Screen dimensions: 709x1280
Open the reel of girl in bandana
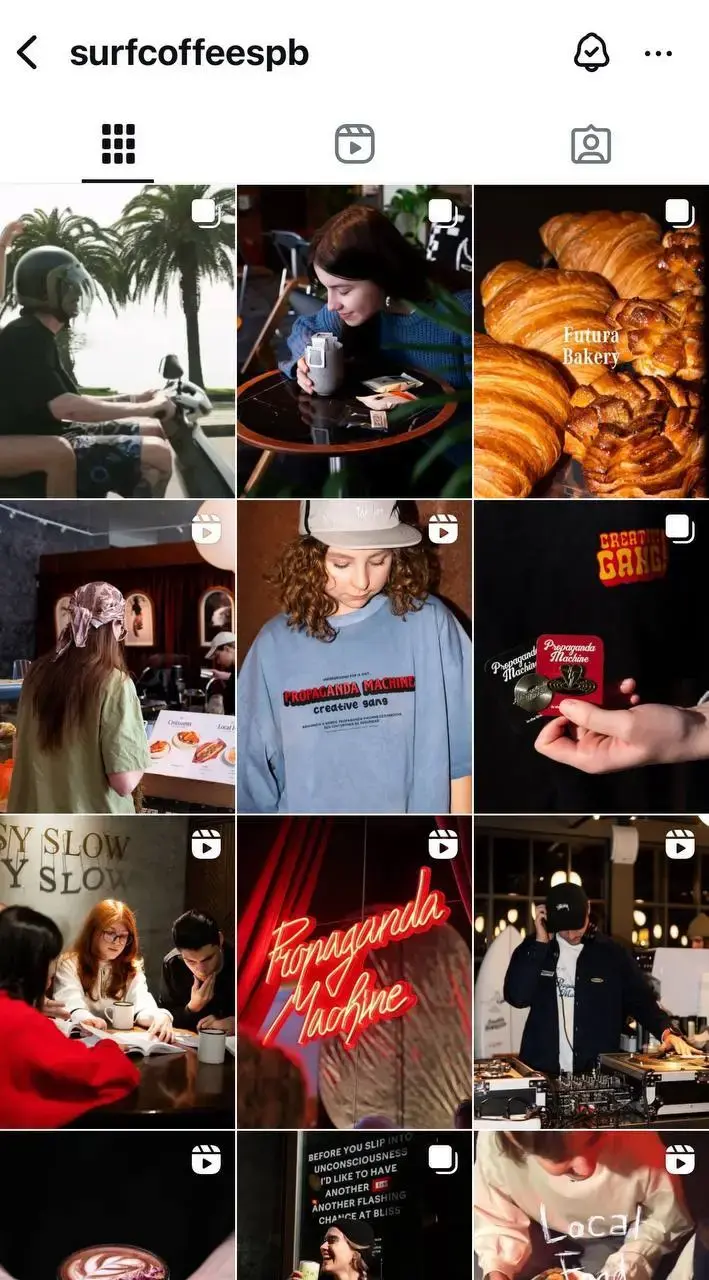click(x=117, y=657)
